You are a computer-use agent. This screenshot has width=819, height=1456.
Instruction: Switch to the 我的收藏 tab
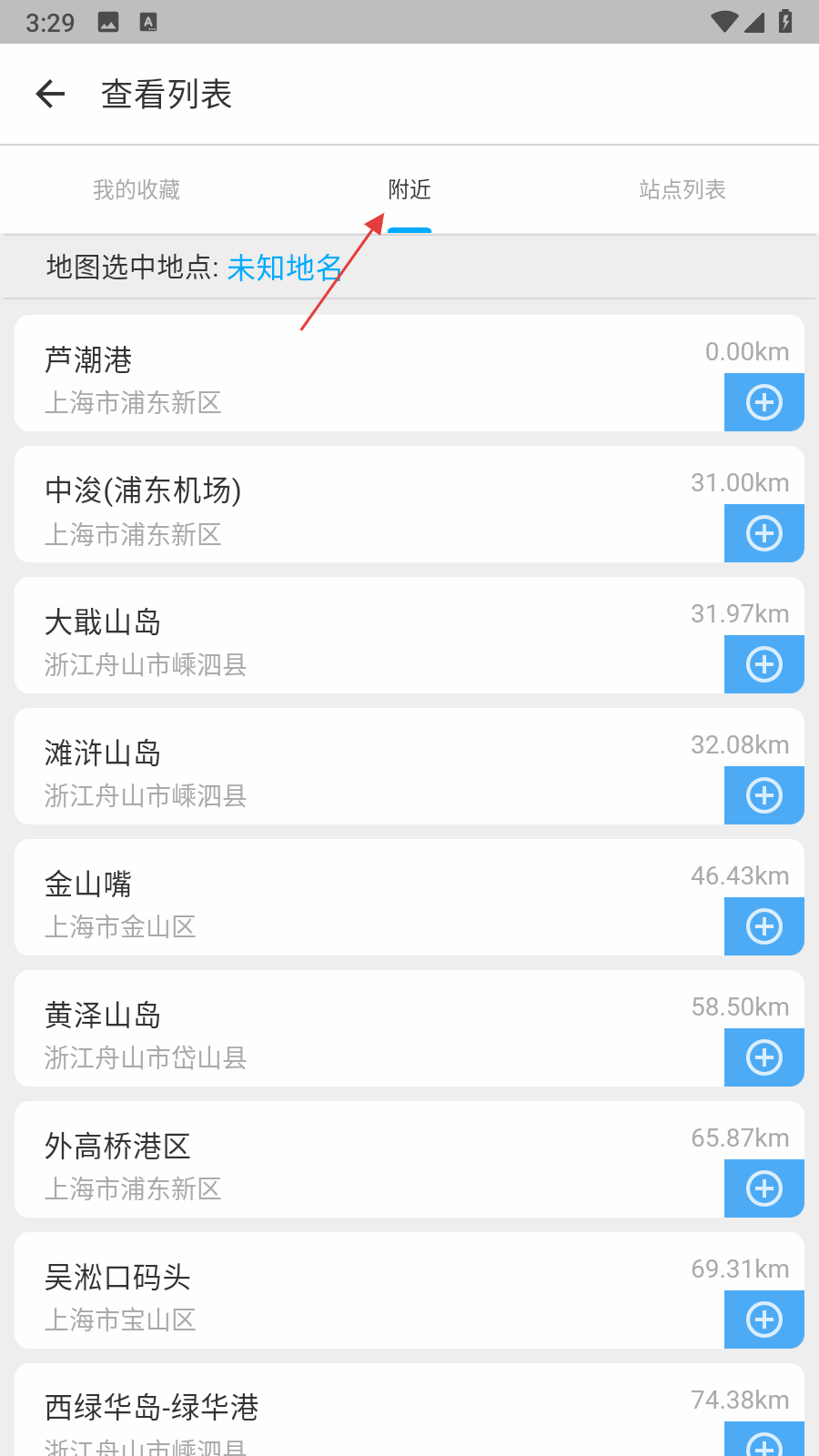tap(136, 189)
